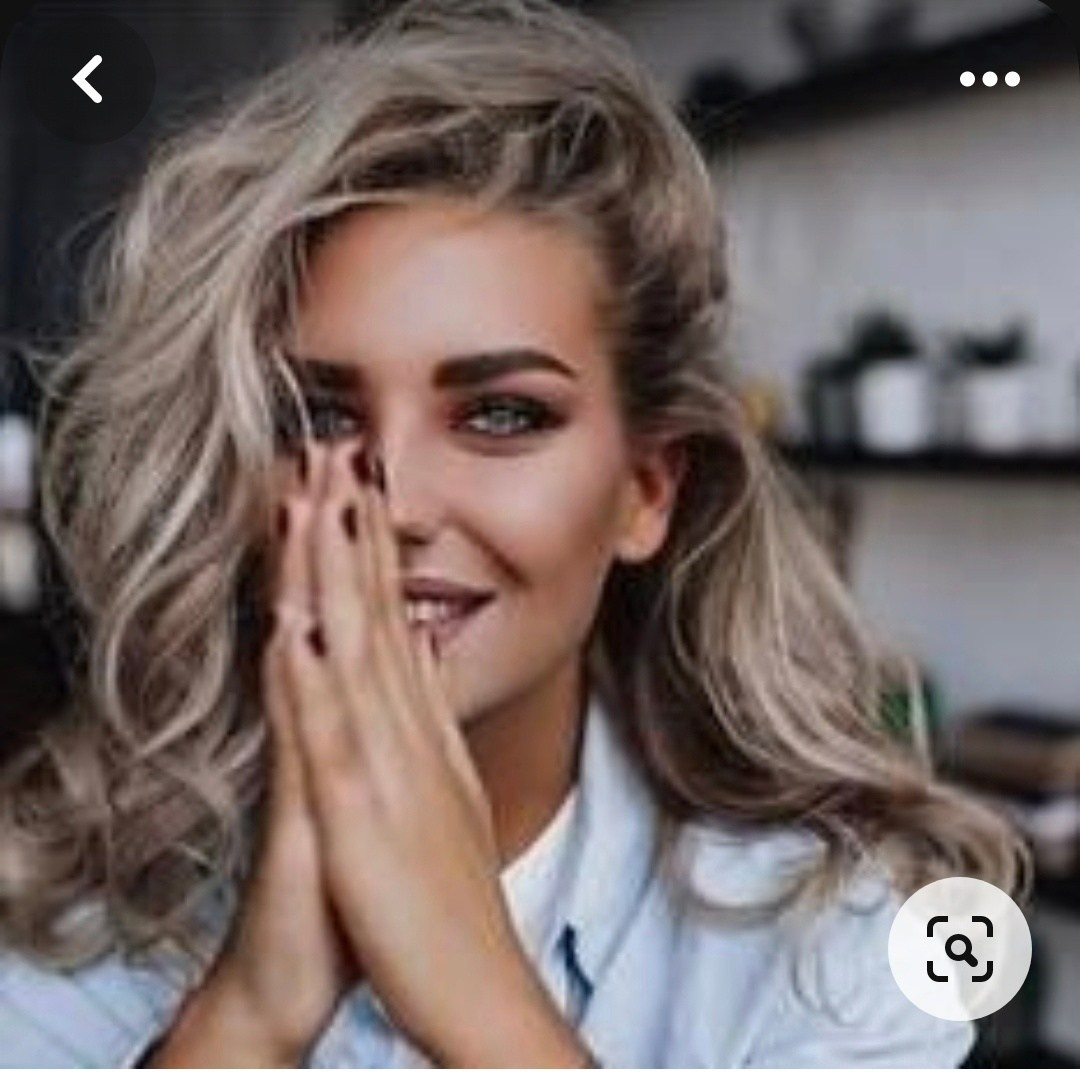Start a visual search on this image
The image size is (1080, 1075).
[x=959, y=948]
